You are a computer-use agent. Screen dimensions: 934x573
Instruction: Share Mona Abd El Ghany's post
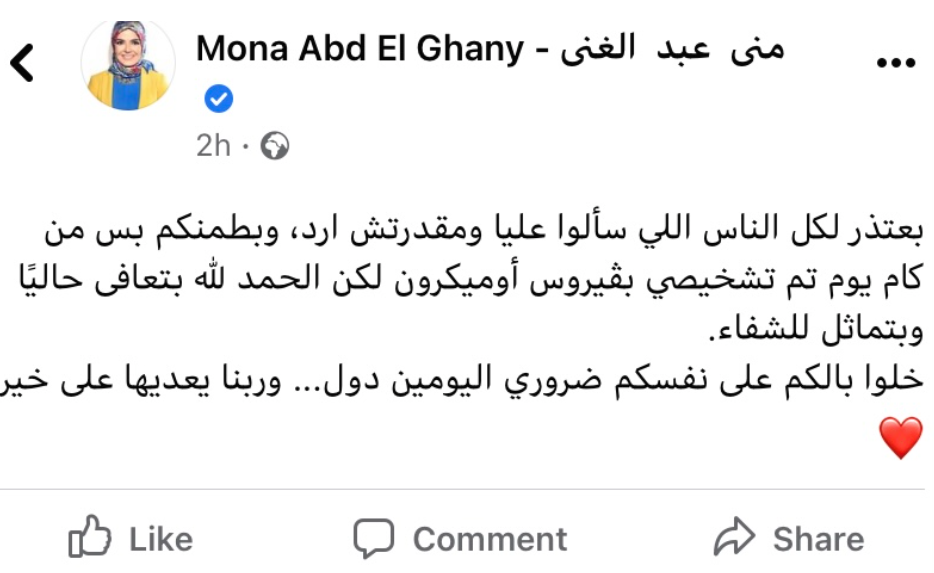(x=788, y=540)
